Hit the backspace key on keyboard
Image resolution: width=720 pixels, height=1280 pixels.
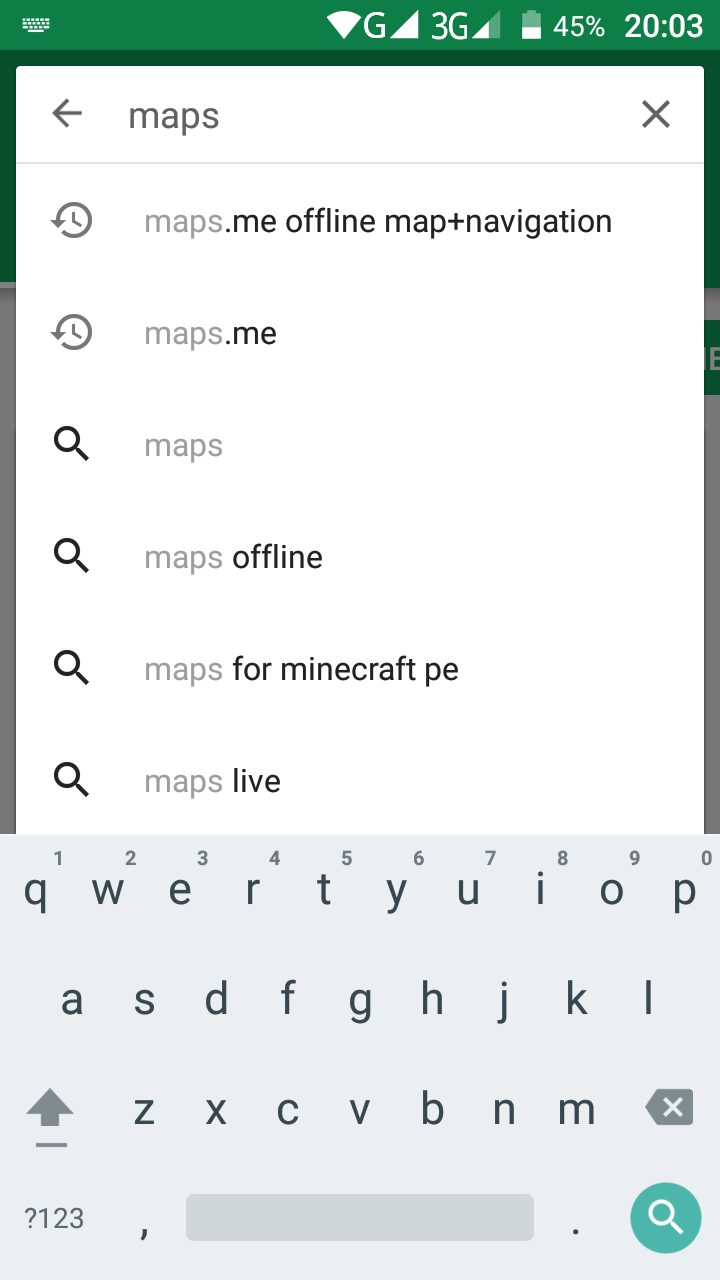669,1108
